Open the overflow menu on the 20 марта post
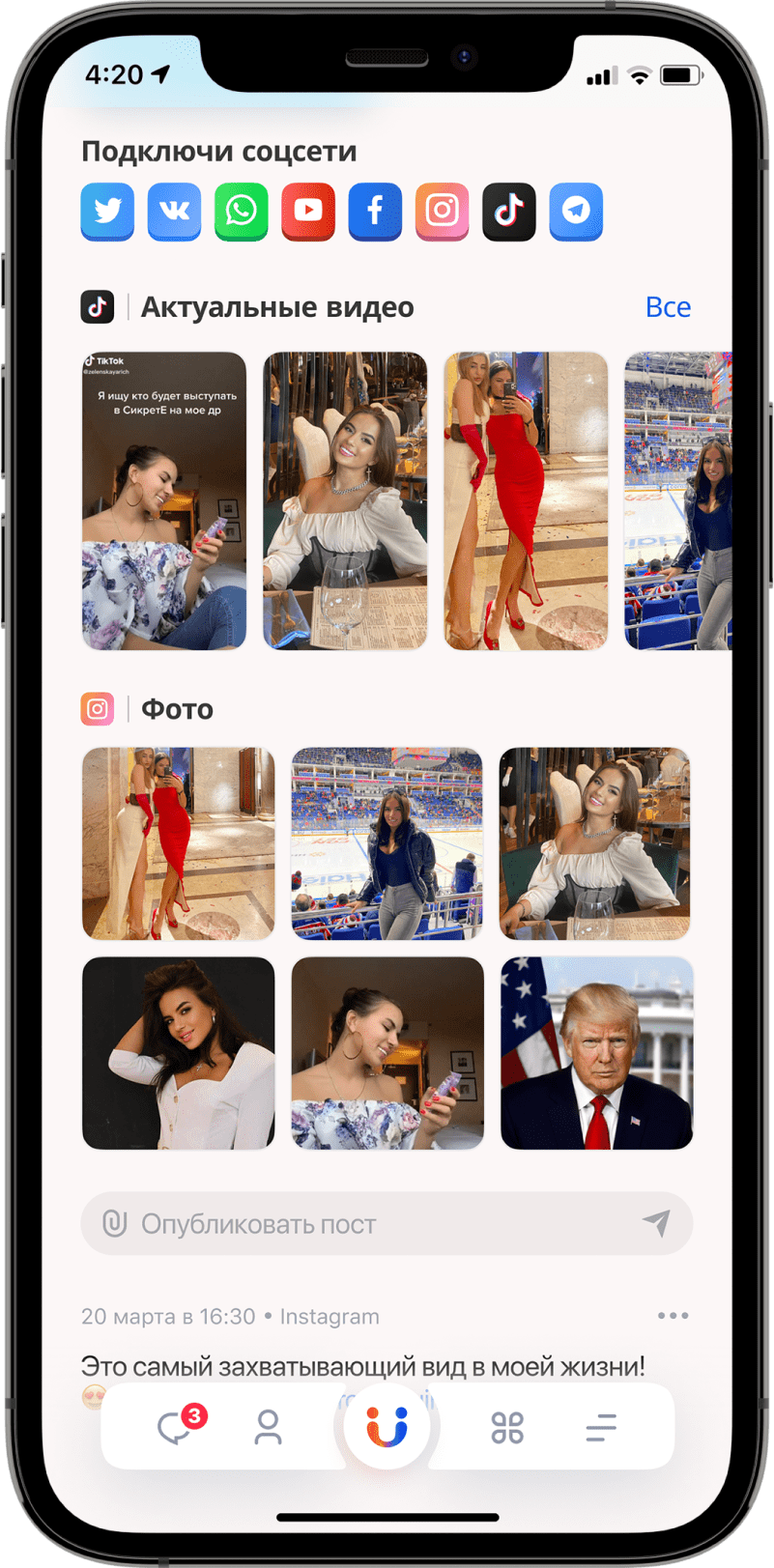This screenshot has height=1568, width=774. [673, 1316]
